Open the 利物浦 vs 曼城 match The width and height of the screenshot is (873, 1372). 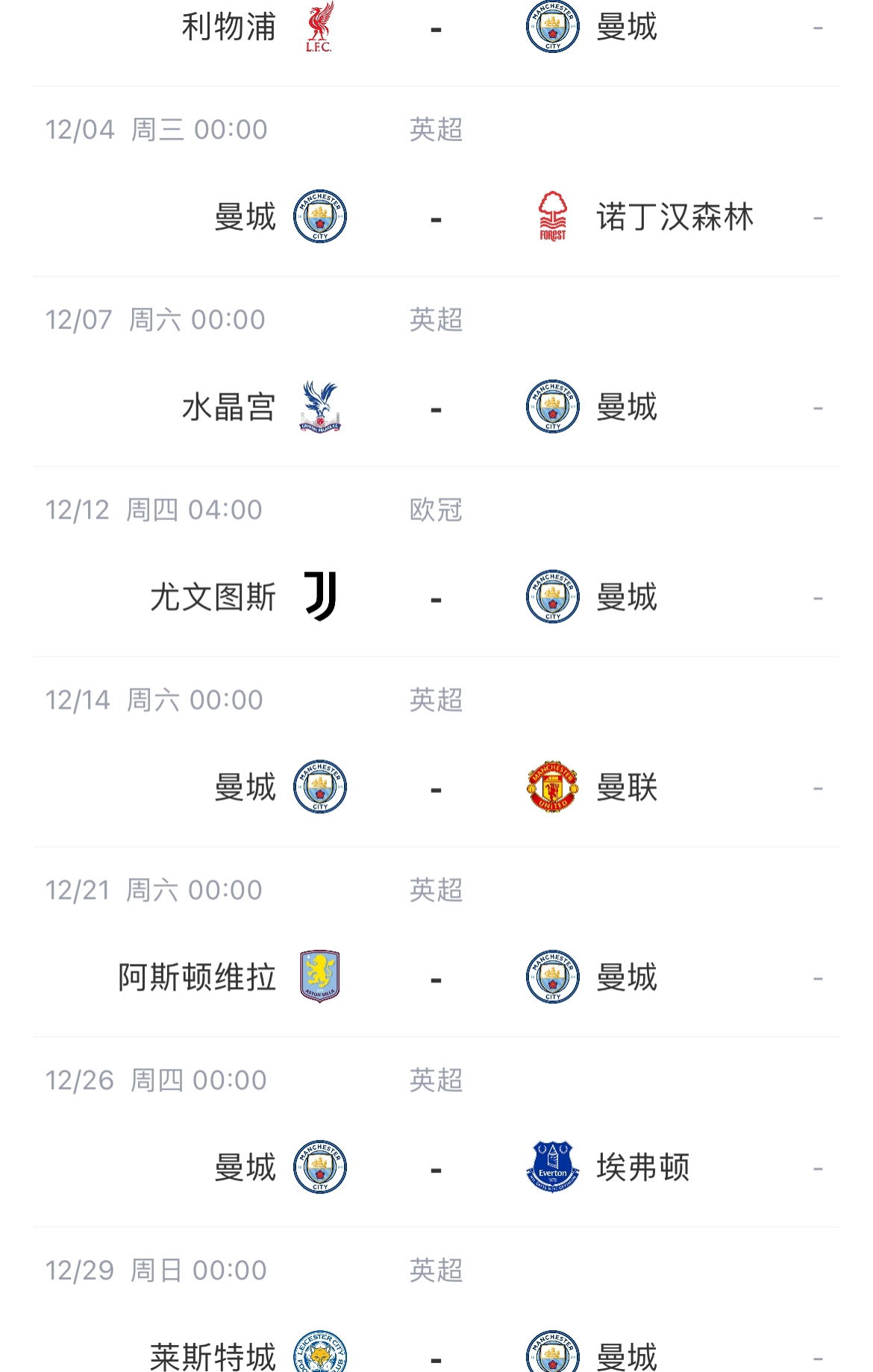(436, 30)
